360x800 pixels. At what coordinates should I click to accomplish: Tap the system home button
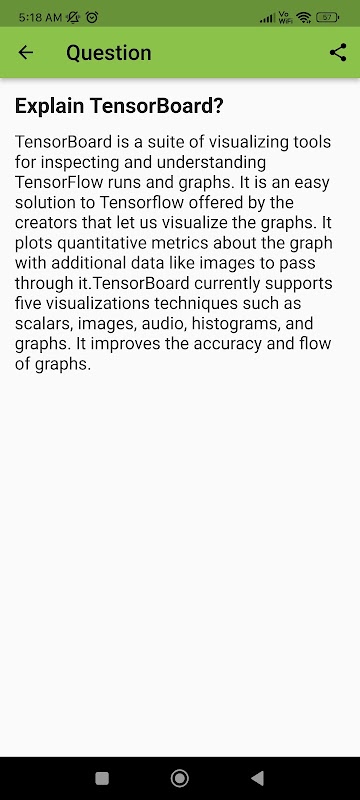(179, 778)
